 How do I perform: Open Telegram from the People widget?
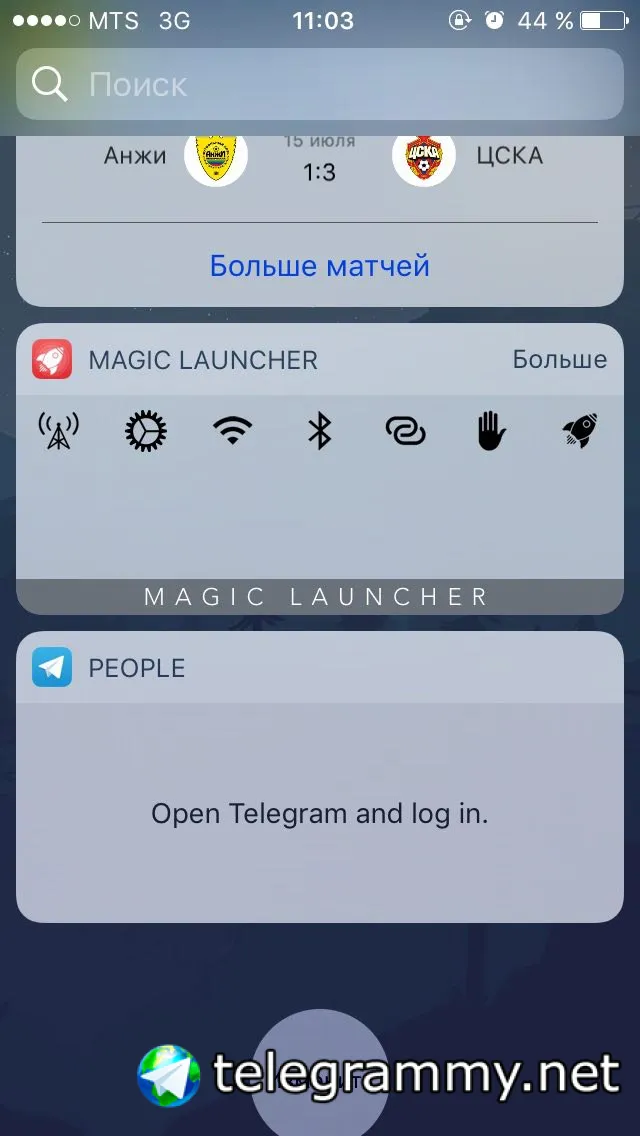320,813
